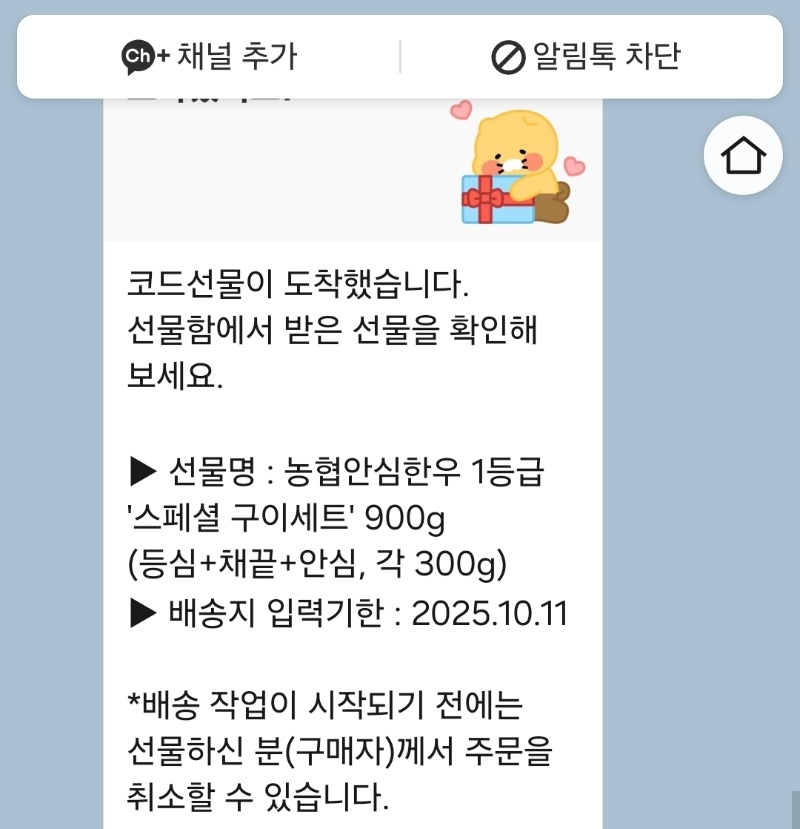
Task: Tap the home icon button
Action: click(x=743, y=155)
